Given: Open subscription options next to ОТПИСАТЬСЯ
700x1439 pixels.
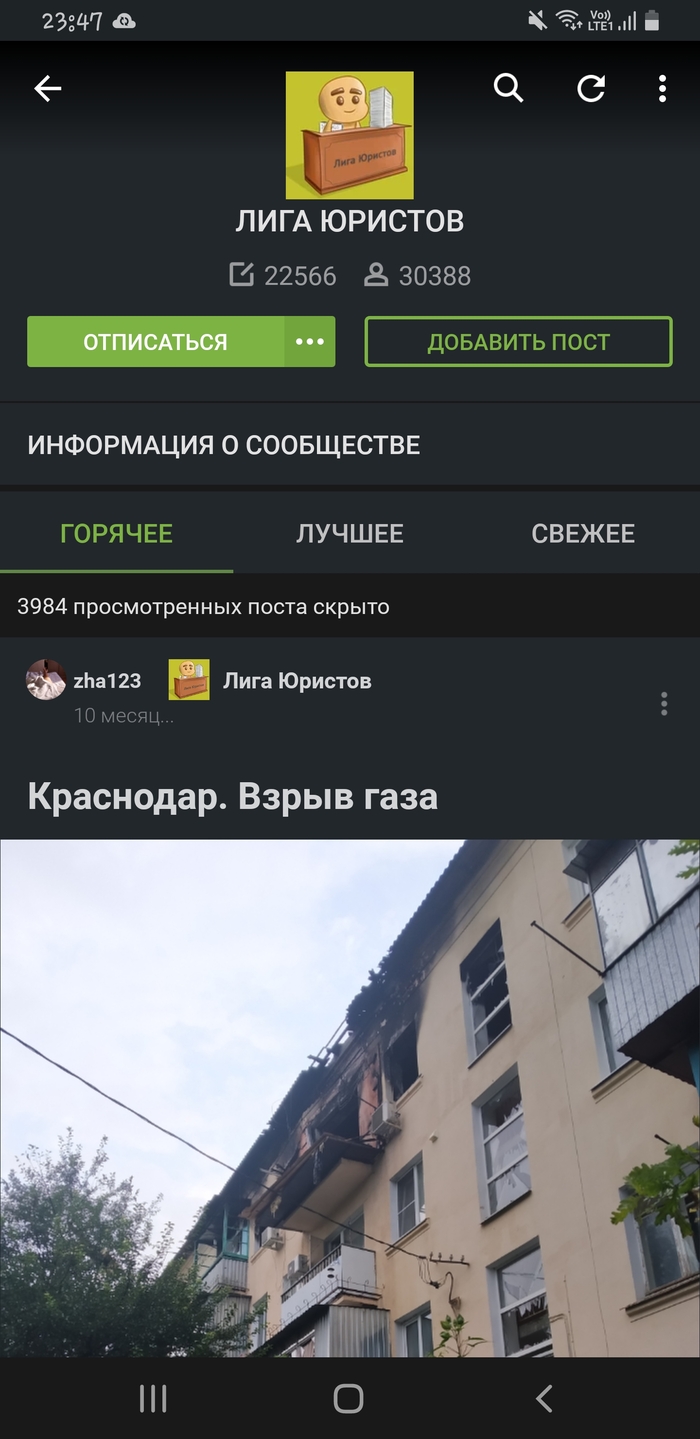Looking at the screenshot, I should tap(310, 342).
